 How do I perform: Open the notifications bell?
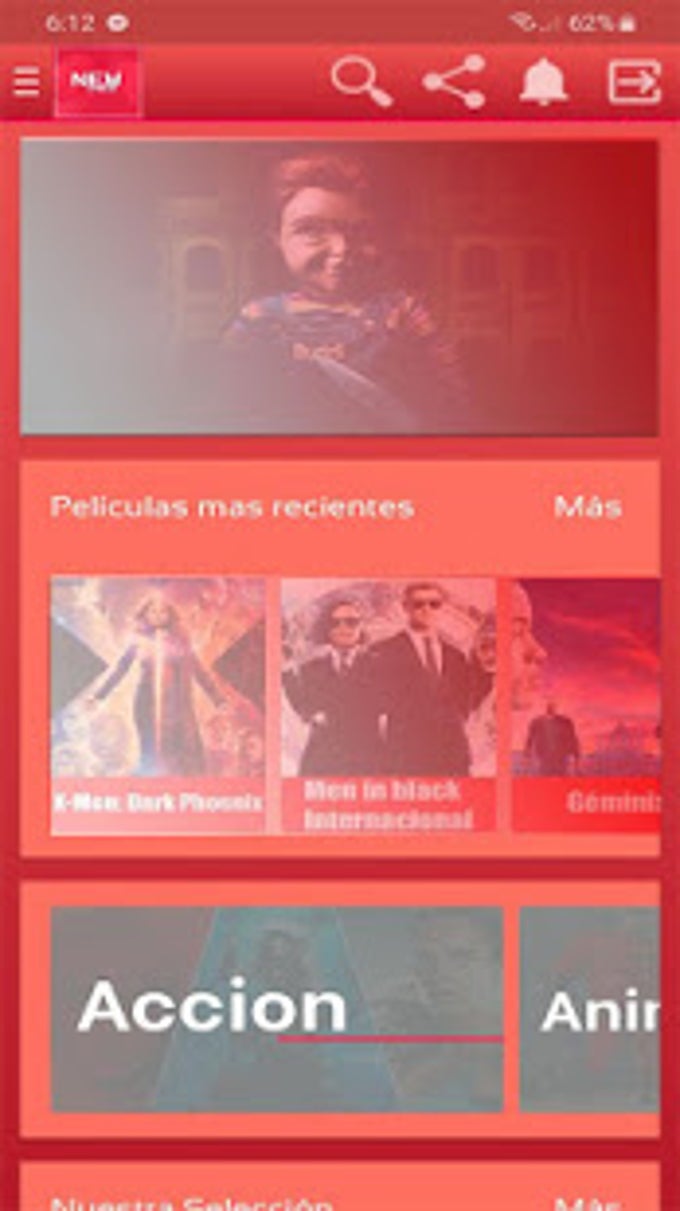click(544, 82)
